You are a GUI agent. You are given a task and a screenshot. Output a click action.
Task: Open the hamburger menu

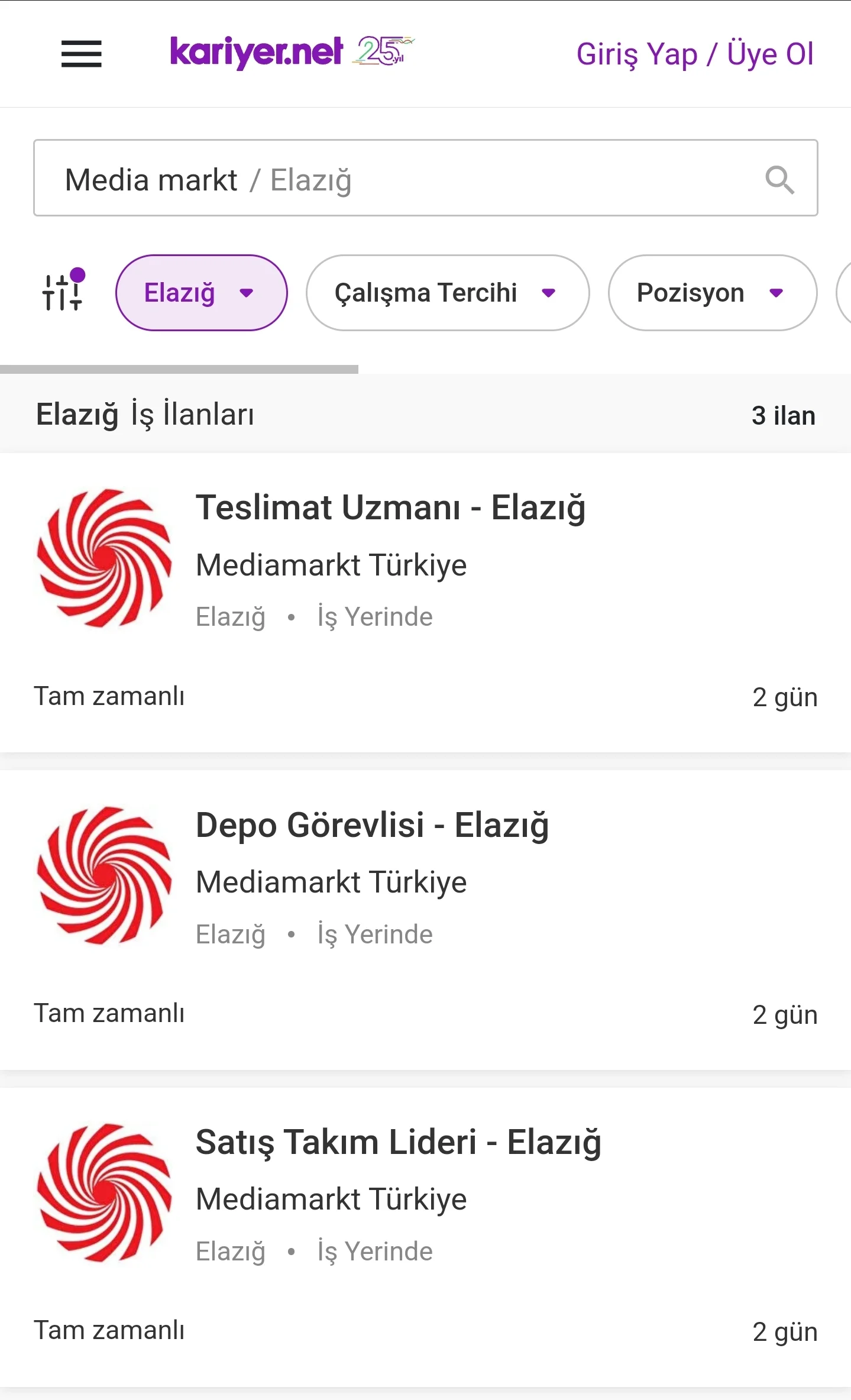(x=82, y=54)
